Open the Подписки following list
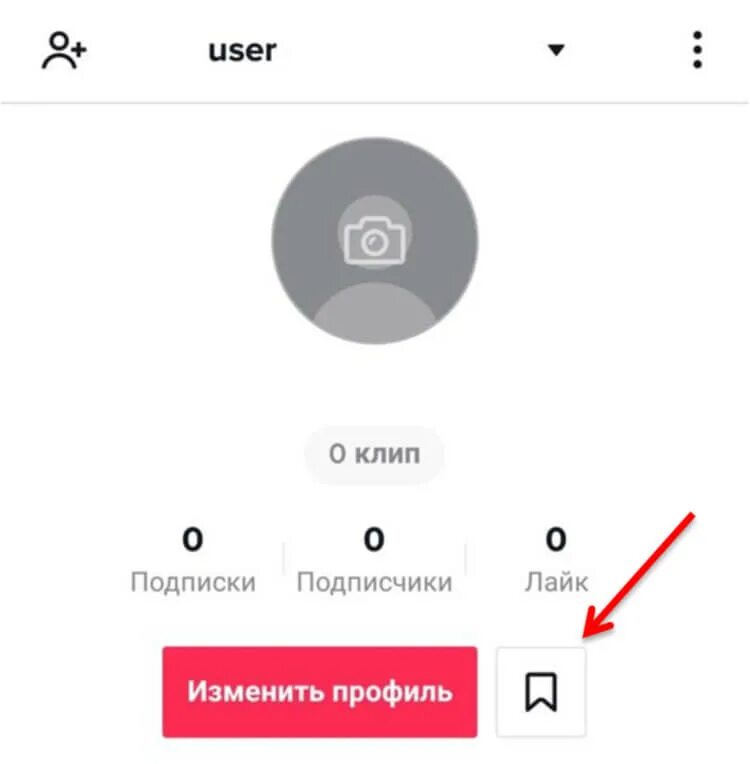The height and width of the screenshot is (764, 750). [x=192, y=560]
